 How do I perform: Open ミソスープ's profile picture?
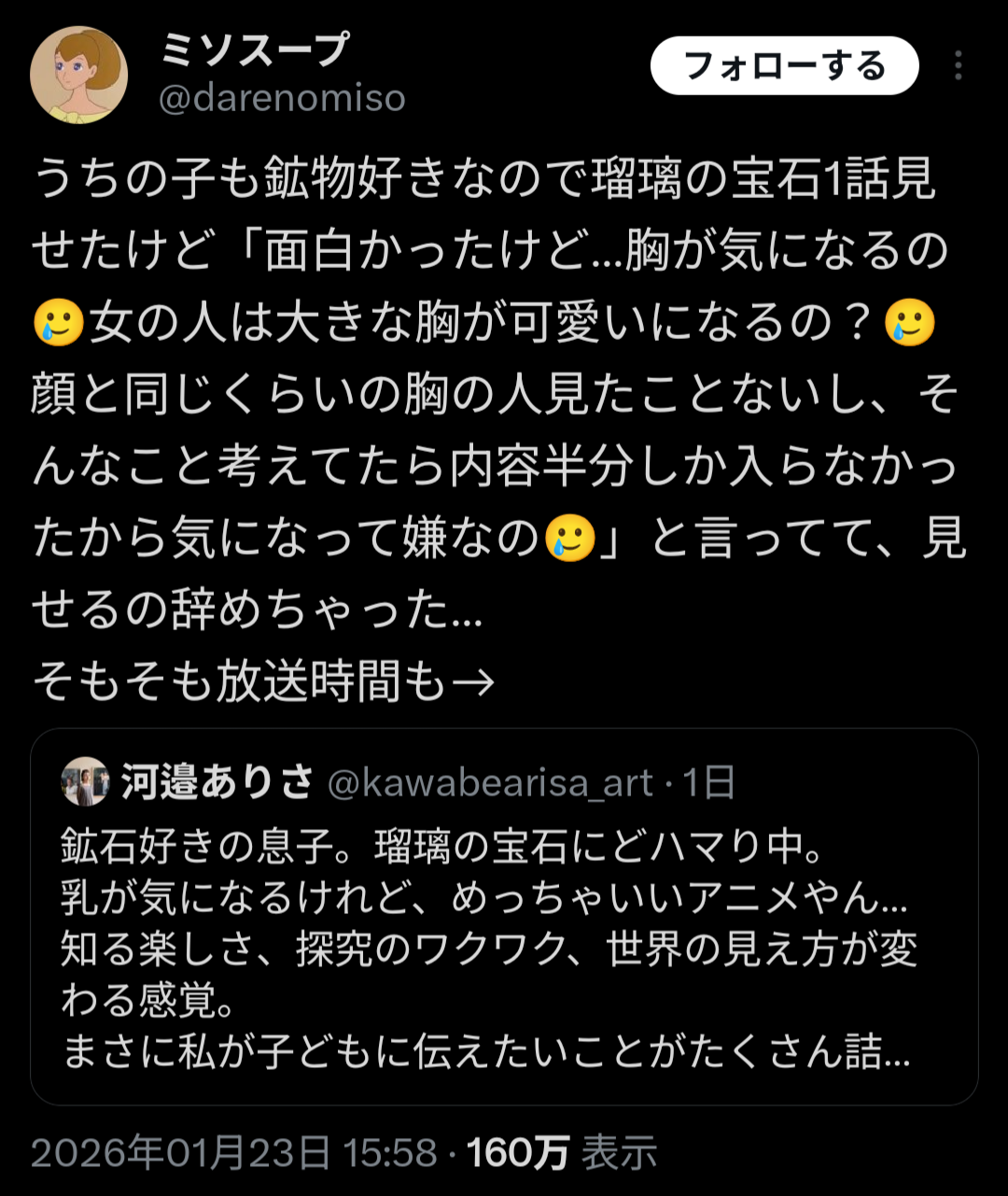78,75
